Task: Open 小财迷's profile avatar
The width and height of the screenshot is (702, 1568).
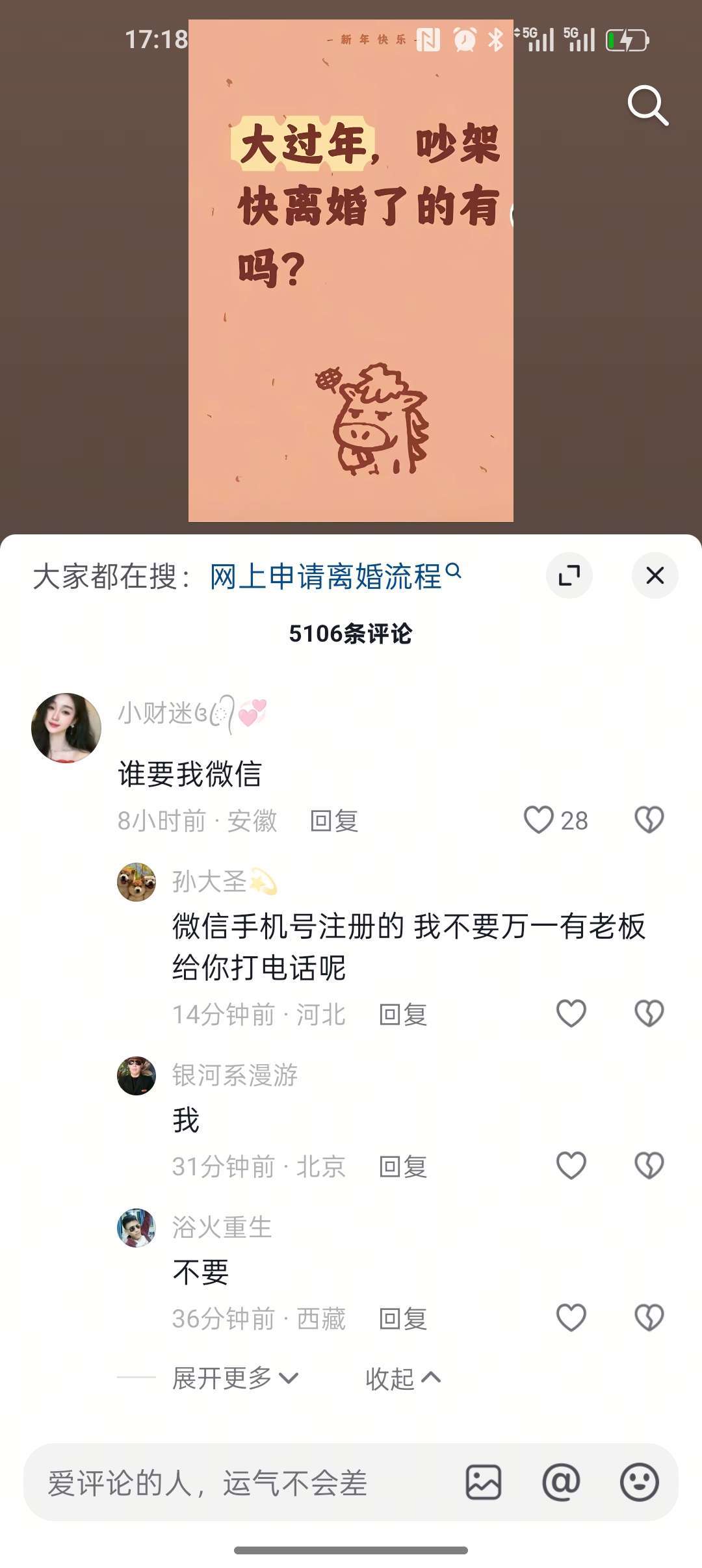Action: pos(66,727)
